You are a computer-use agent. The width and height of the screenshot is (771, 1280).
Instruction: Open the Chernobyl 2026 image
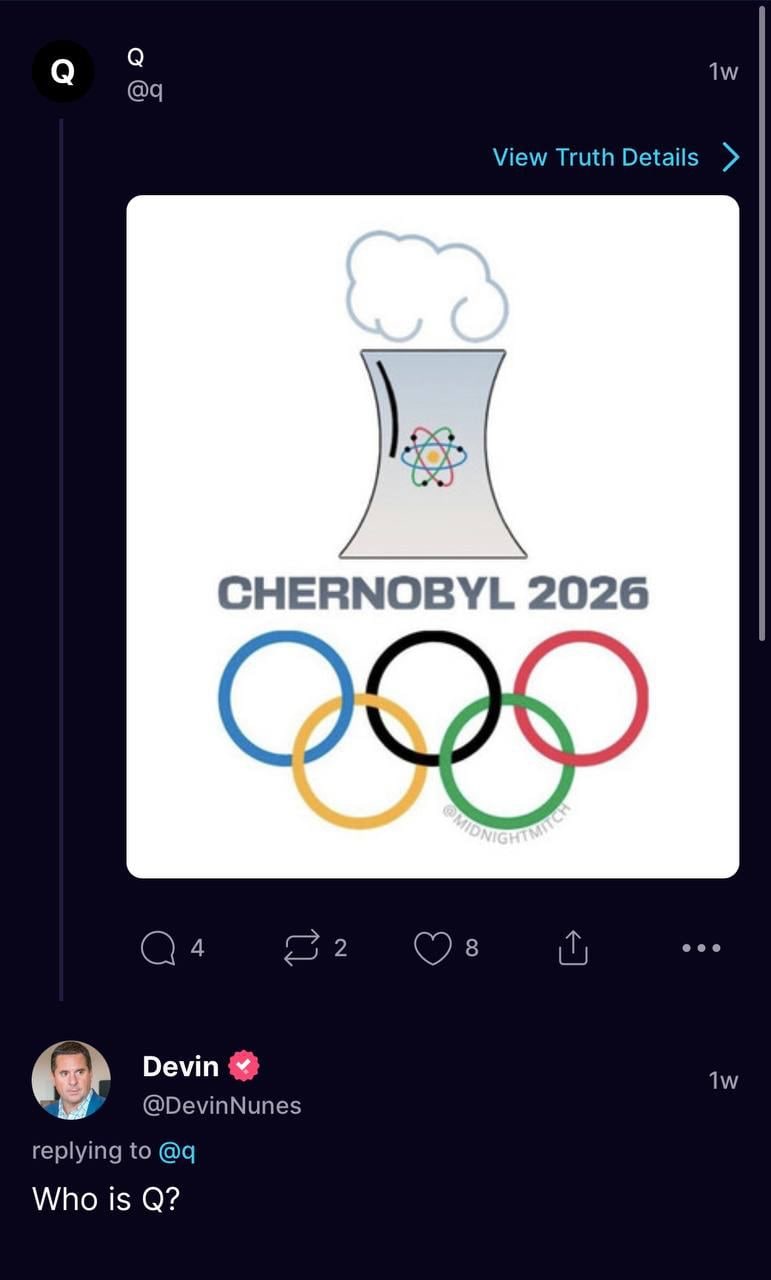(432, 536)
